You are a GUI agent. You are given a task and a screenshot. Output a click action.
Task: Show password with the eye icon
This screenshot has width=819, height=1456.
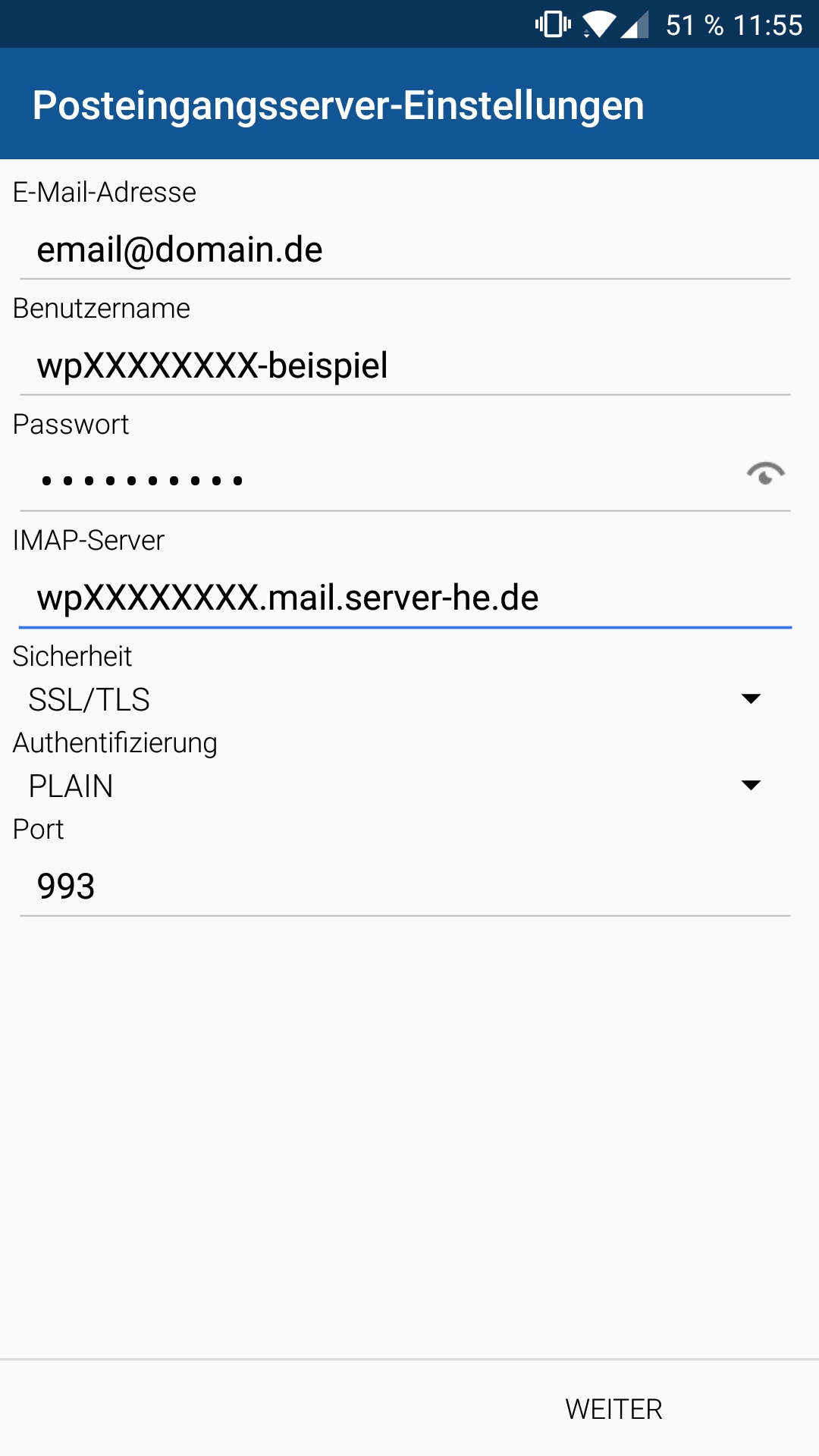765,474
